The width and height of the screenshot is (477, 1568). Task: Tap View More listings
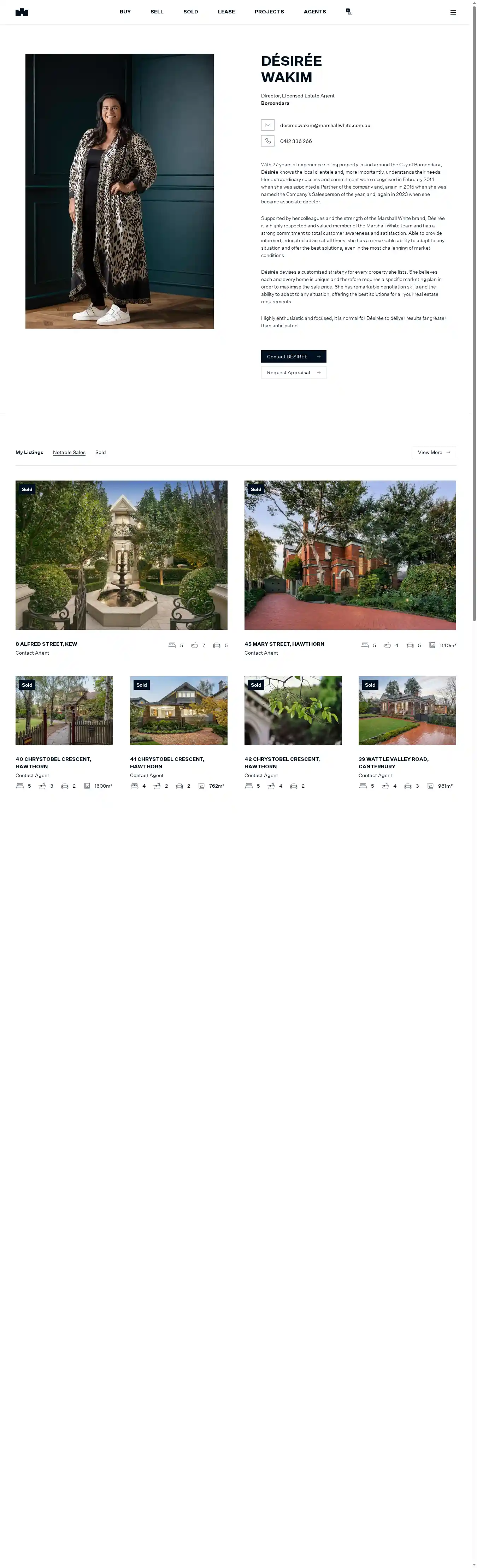[x=433, y=452]
